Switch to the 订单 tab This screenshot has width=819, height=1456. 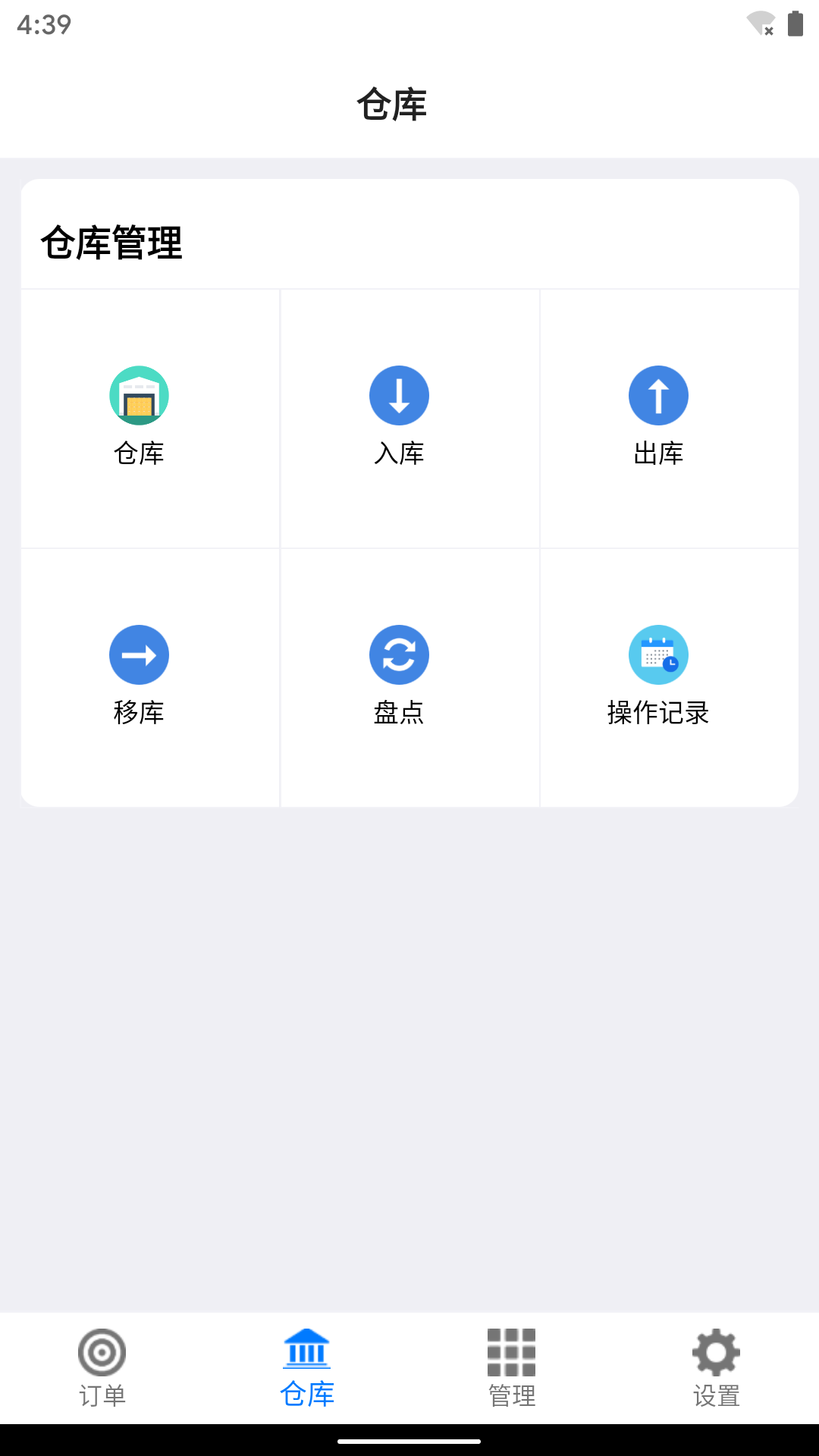point(102,1368)
